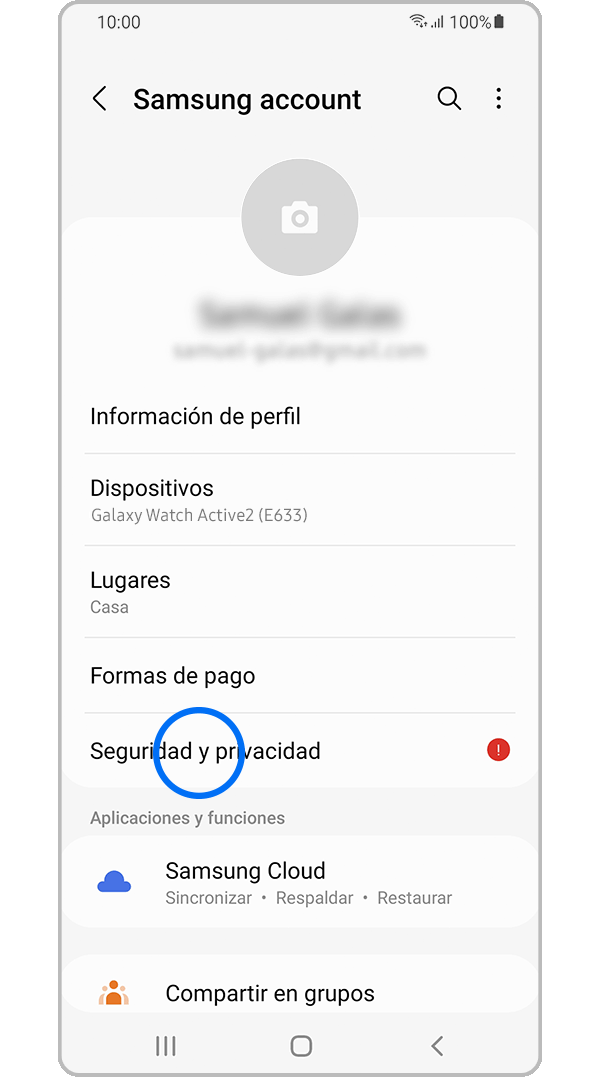This screenshot has height=1077, width=600.
Task: Open the three-dot overflow menu
Action: [498, 99]
